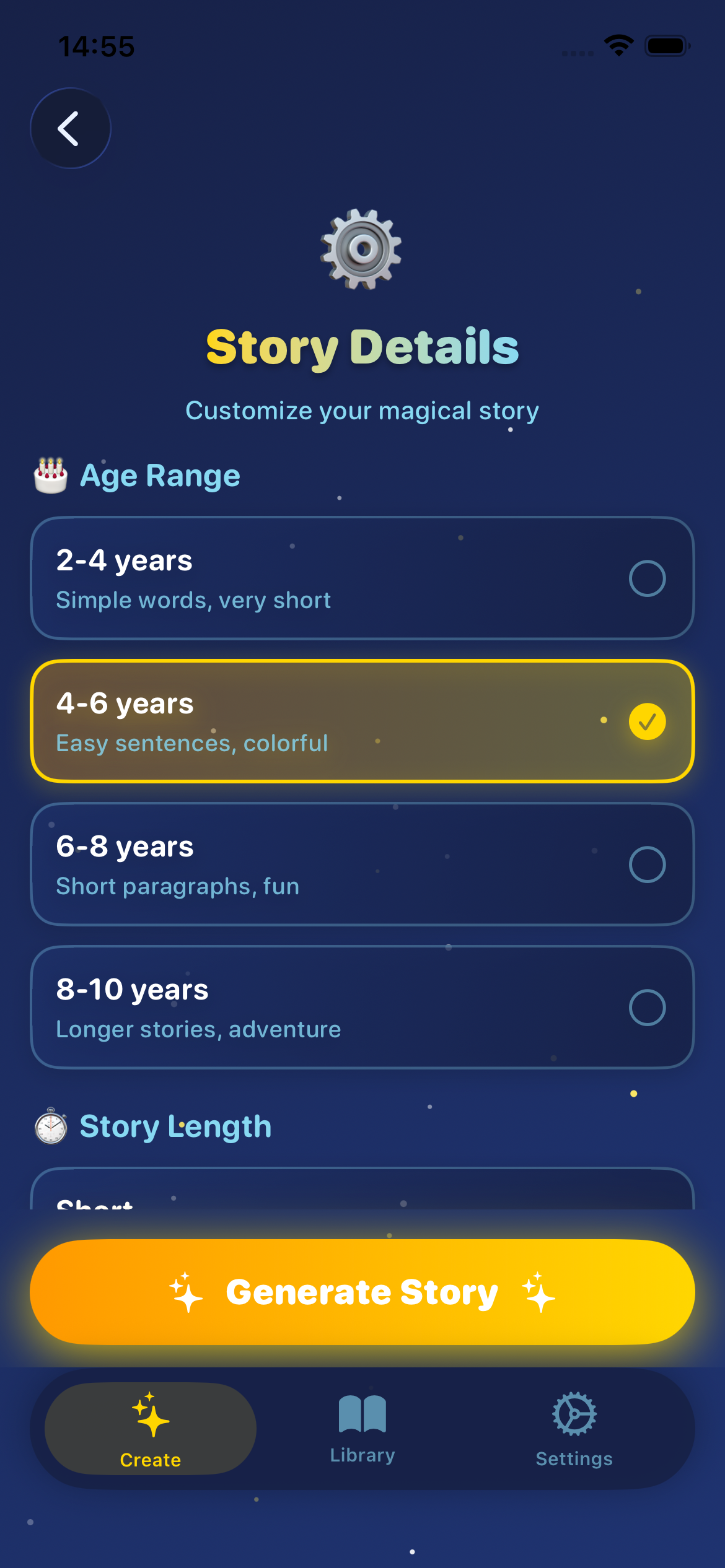Image resolution: width=725 pixels, height=1568 pixels.
Task: Switch to the Library tab
Action: point(362,1431)
